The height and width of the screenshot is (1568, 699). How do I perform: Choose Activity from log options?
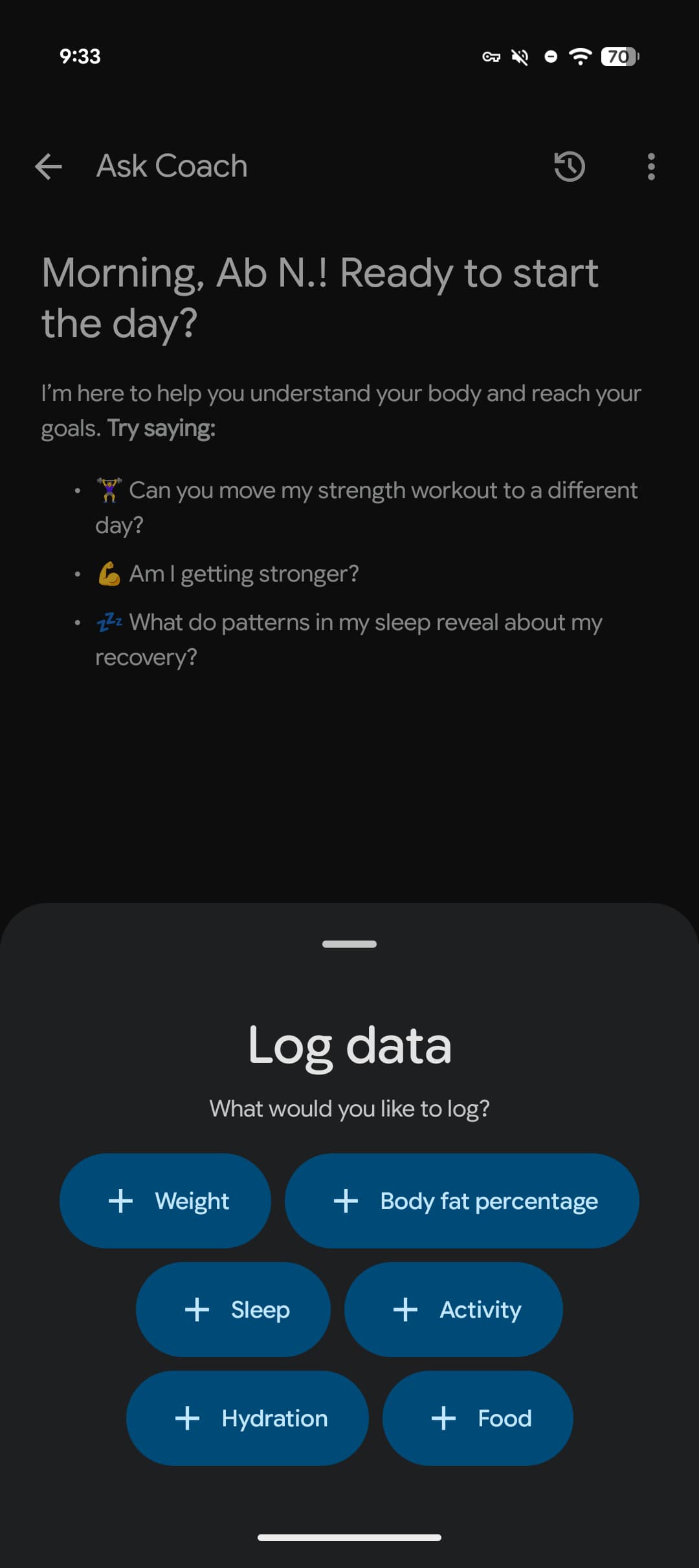453,1309
